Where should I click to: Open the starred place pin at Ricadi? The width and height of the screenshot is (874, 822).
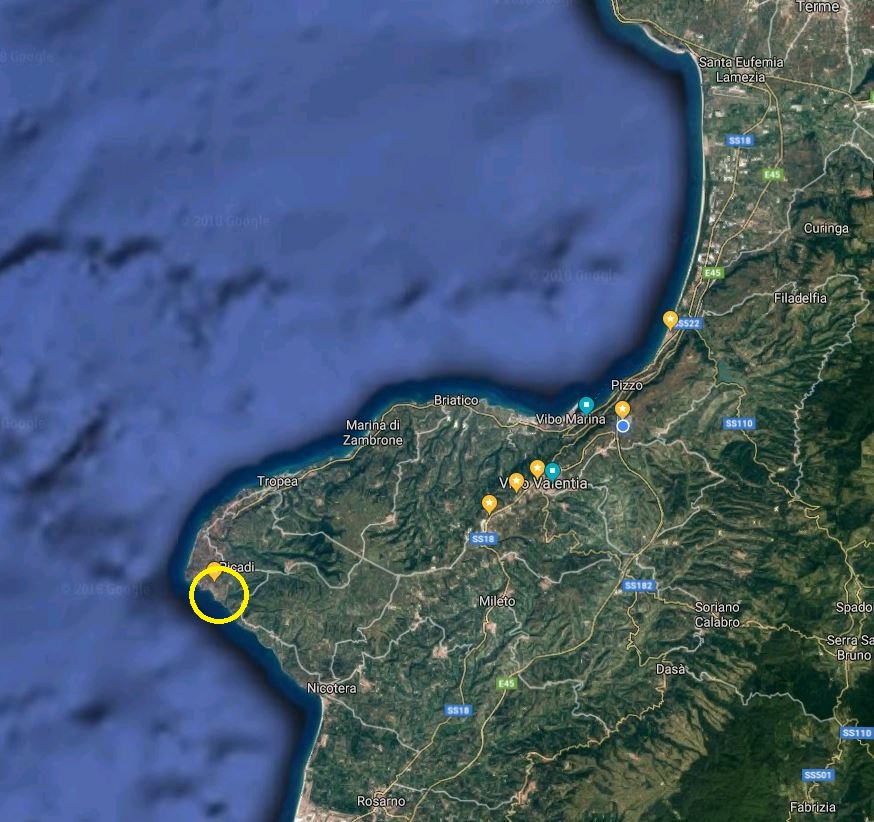point(215,572)
